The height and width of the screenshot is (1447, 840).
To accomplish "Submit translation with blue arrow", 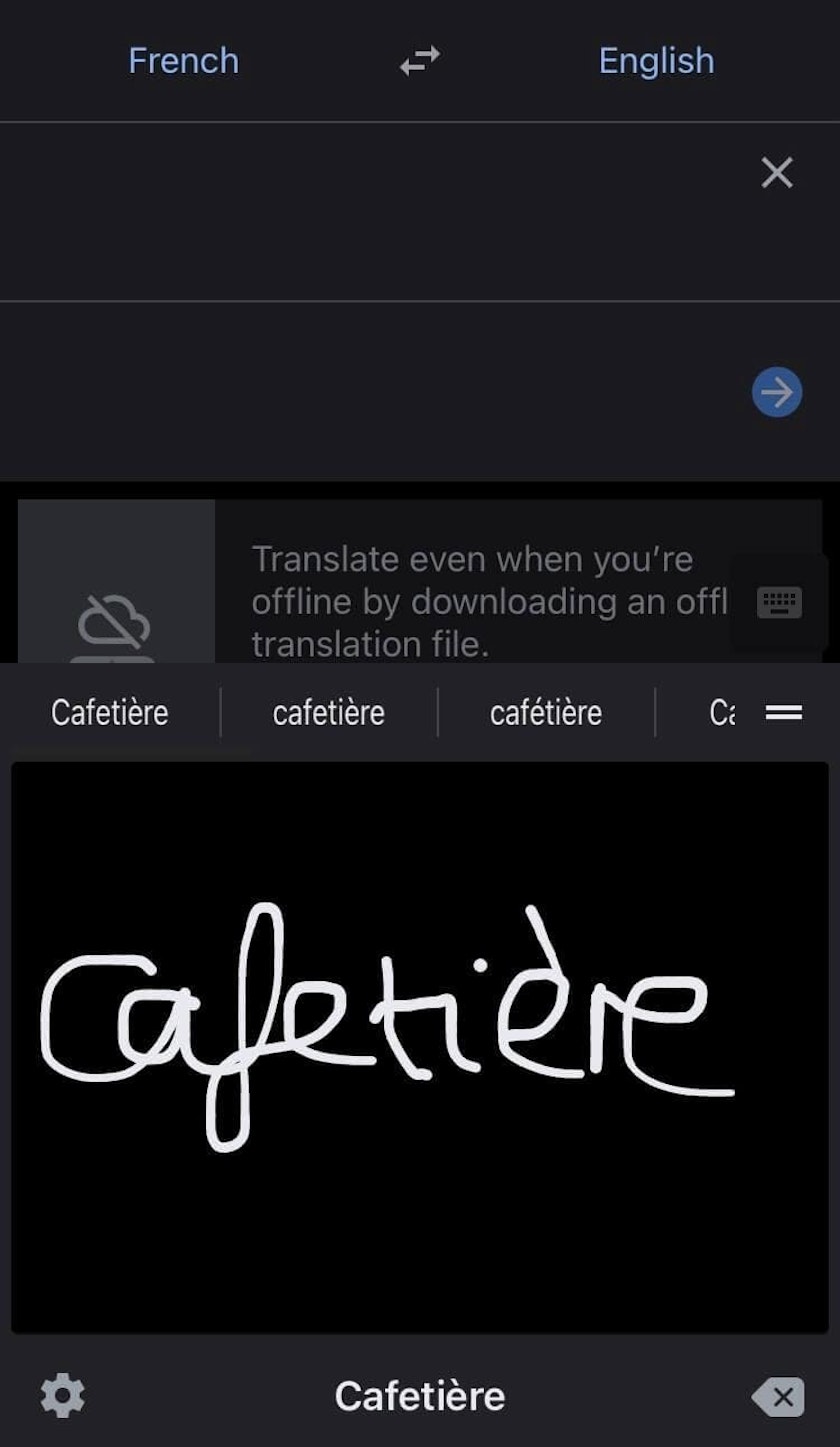I will (777, 392).
